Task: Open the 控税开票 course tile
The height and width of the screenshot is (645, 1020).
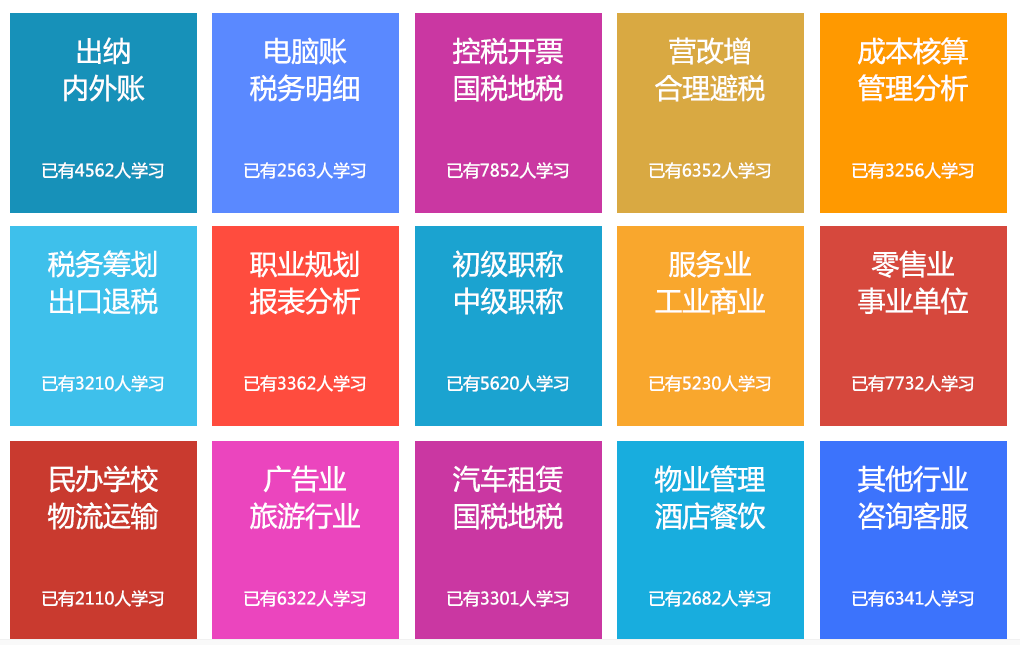Action: 508,113
